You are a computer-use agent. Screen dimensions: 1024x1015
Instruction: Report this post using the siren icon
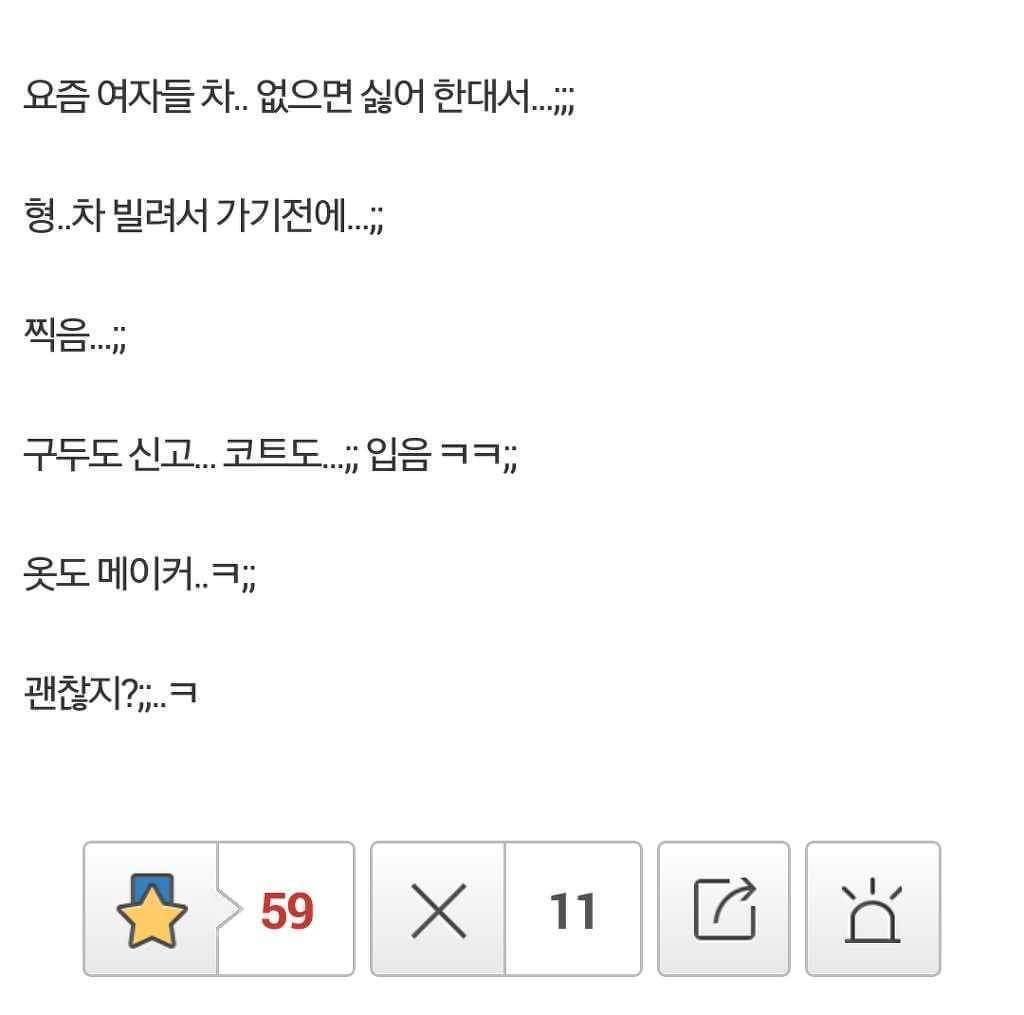coord(872,909)
